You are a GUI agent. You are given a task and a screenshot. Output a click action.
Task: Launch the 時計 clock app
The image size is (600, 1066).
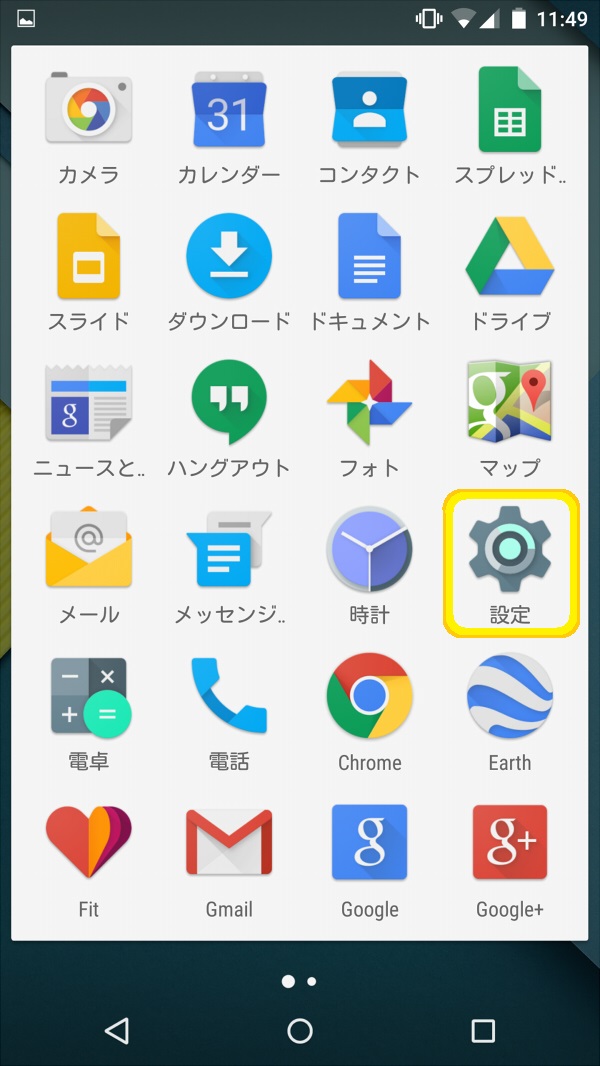[369, 550]
